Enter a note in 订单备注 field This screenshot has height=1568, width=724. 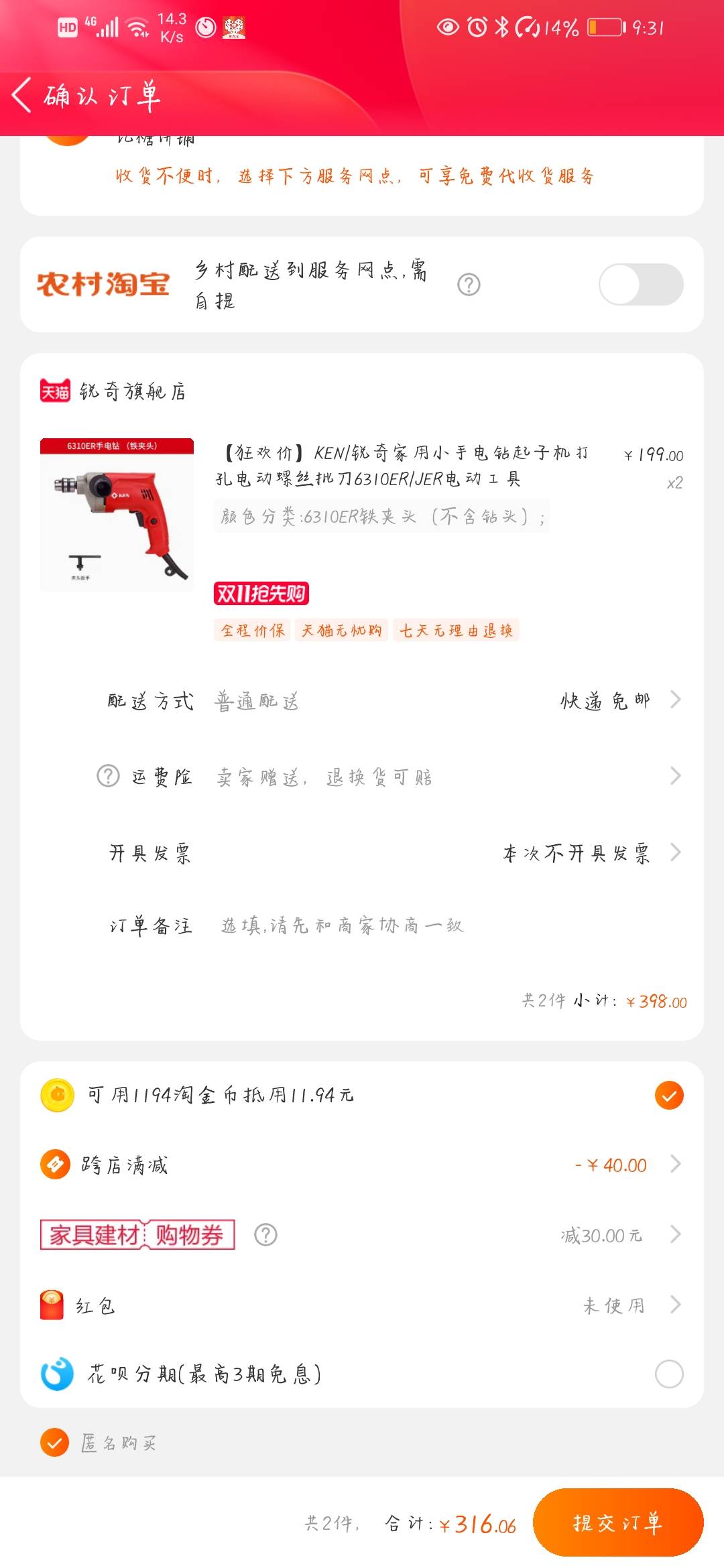point(402,925)
